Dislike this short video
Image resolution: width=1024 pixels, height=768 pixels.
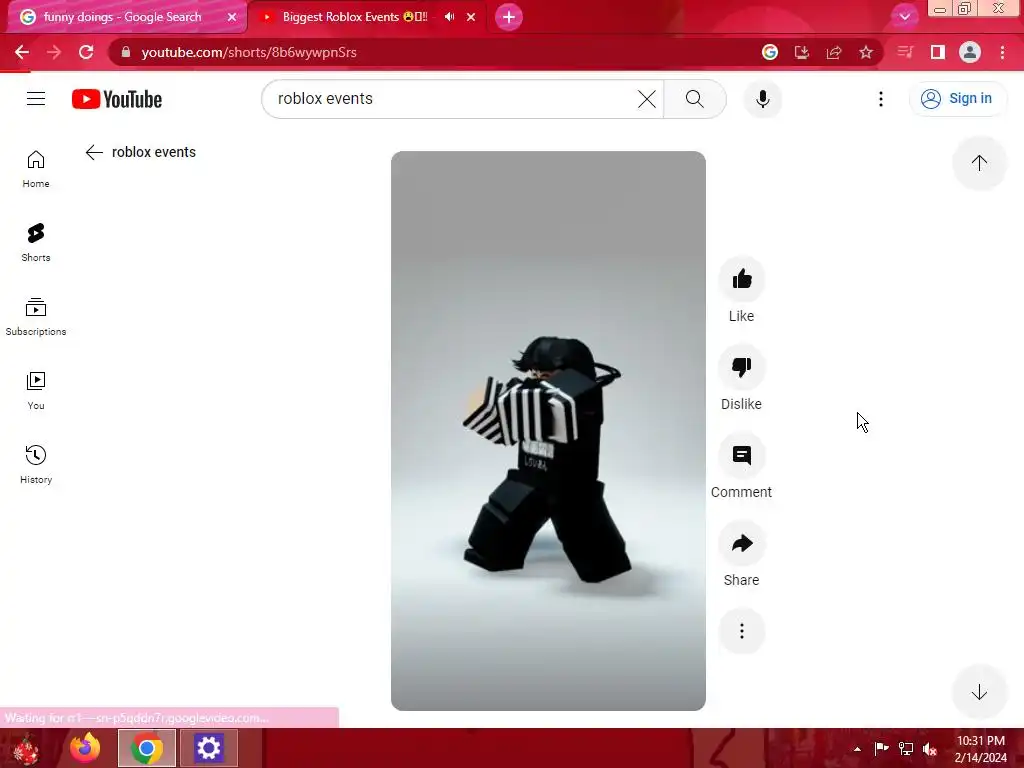tap(742, 367)
